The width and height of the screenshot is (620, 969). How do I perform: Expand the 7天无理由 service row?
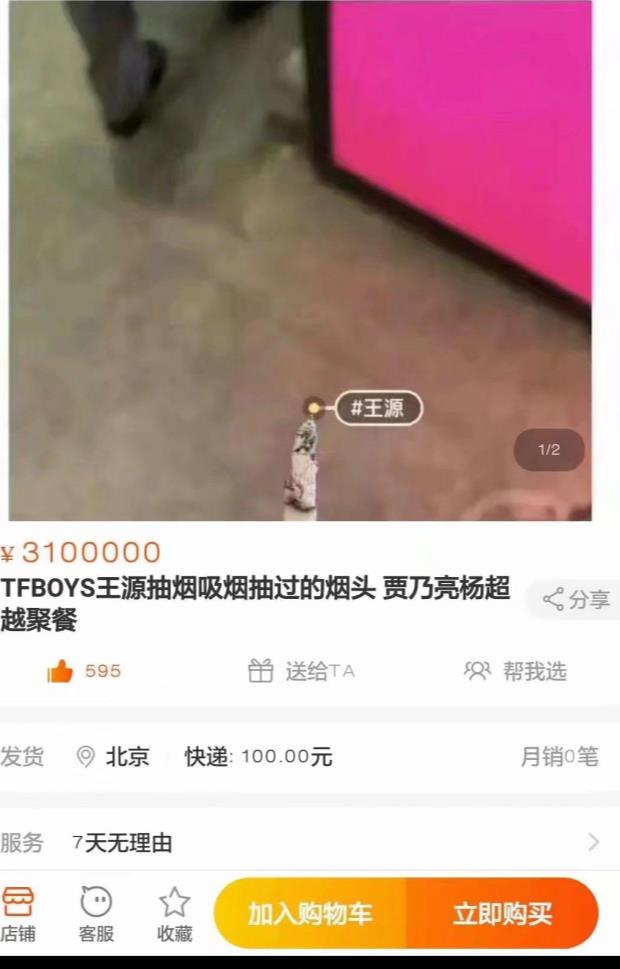tap(592, 842)
